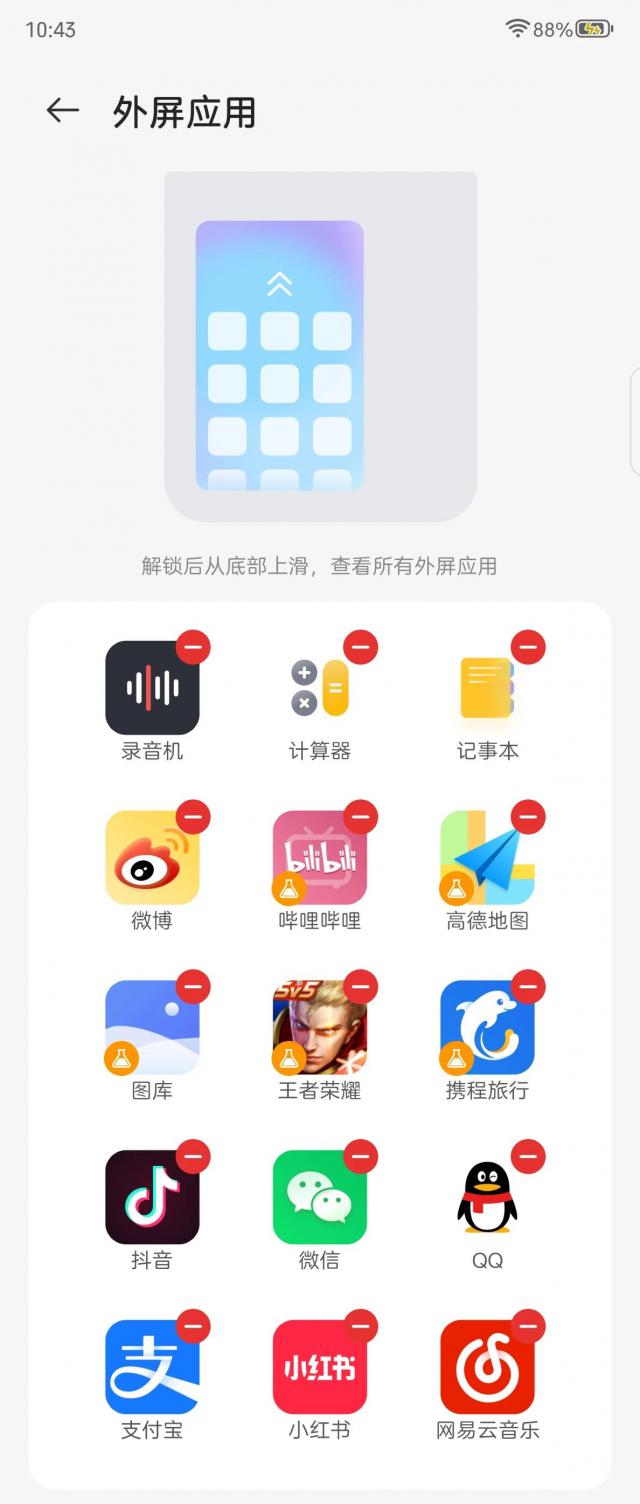Remove 支付宝 from outer screen apps
The image size is (640, 1504).
[193, 1327]
